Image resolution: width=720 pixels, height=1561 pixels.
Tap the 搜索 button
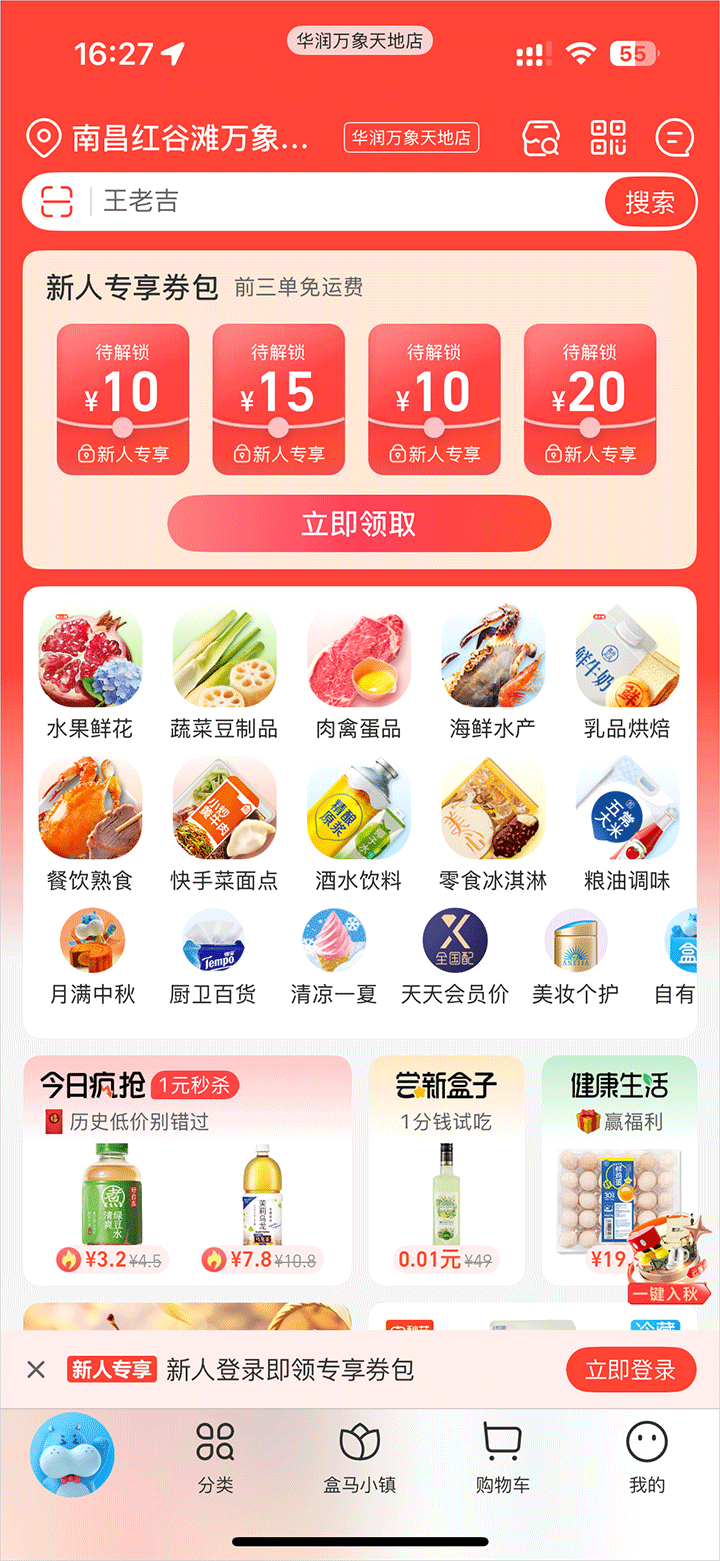tap(649, 202)
